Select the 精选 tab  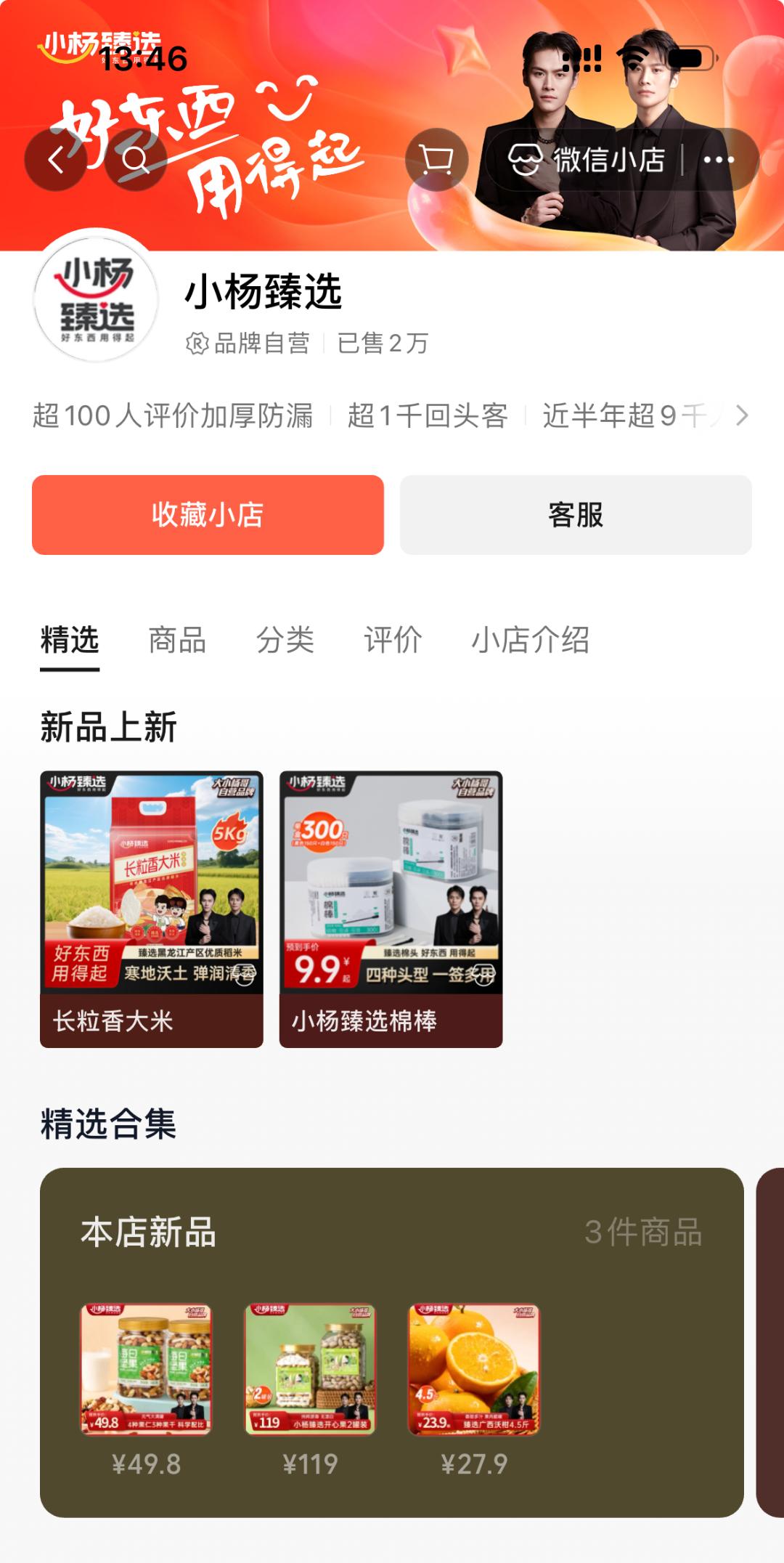click(70, 641)
